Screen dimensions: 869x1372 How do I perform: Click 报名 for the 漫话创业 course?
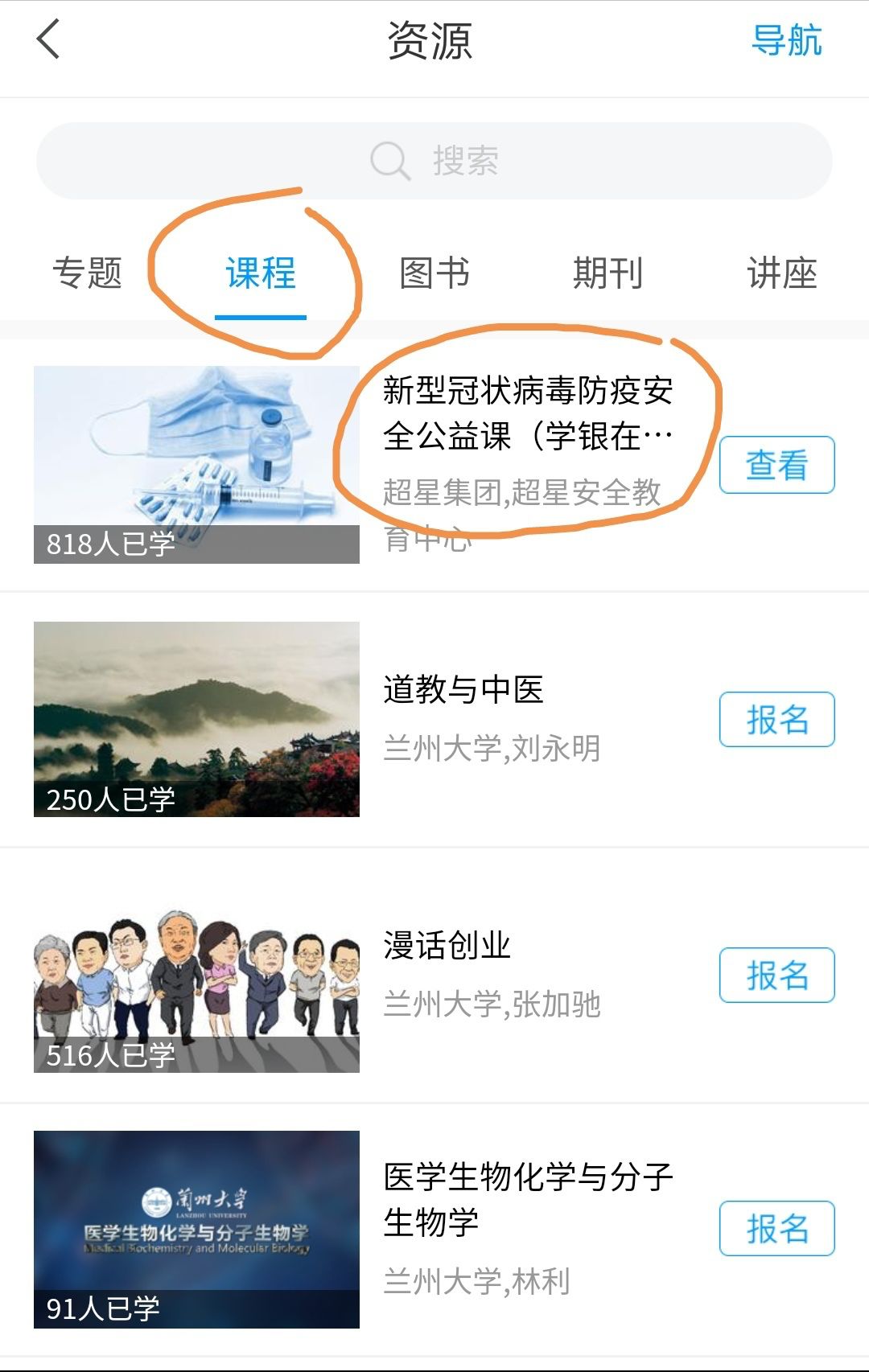point(775,973)
